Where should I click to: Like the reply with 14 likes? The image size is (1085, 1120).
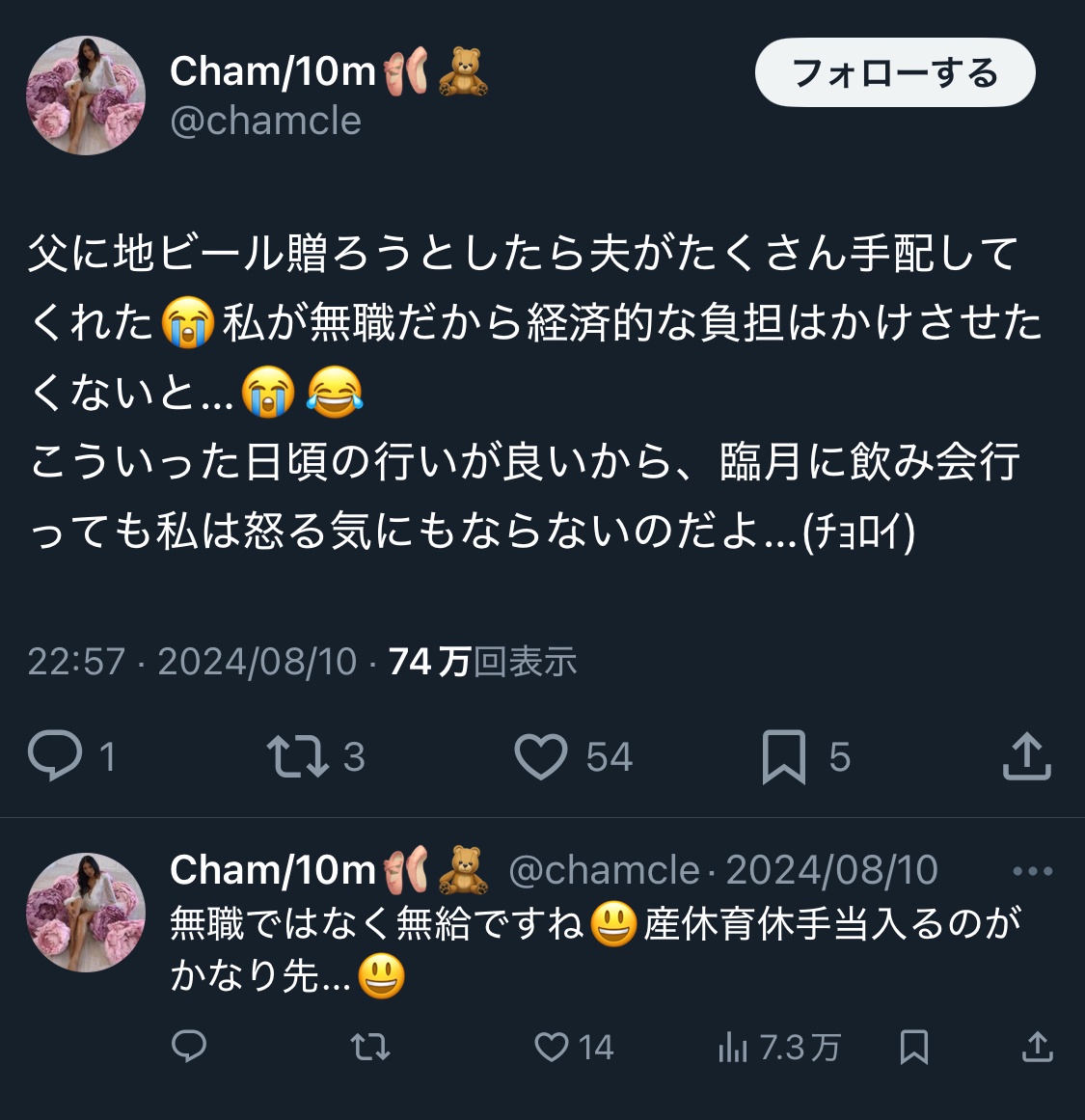pos(553,1047)
